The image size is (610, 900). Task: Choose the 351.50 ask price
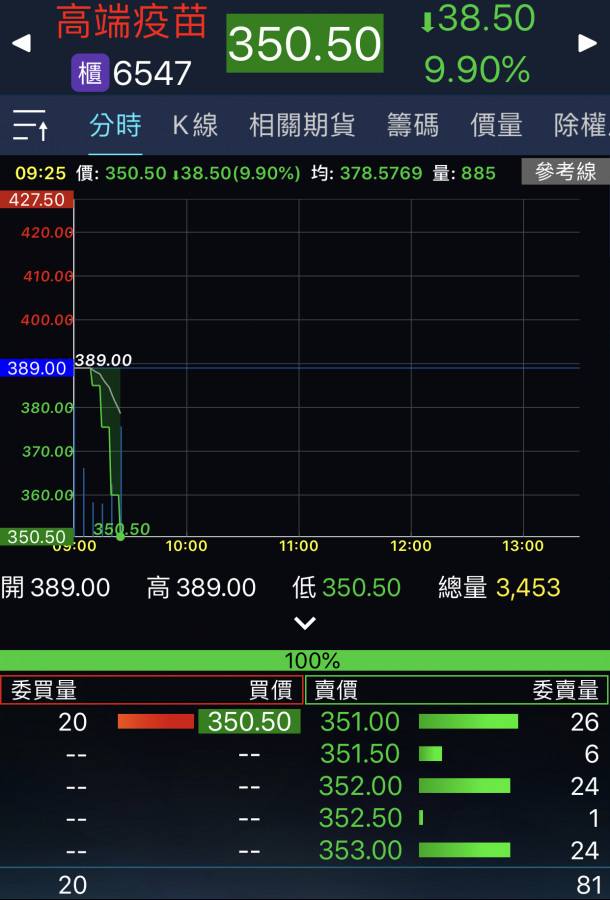click(360, 754)
